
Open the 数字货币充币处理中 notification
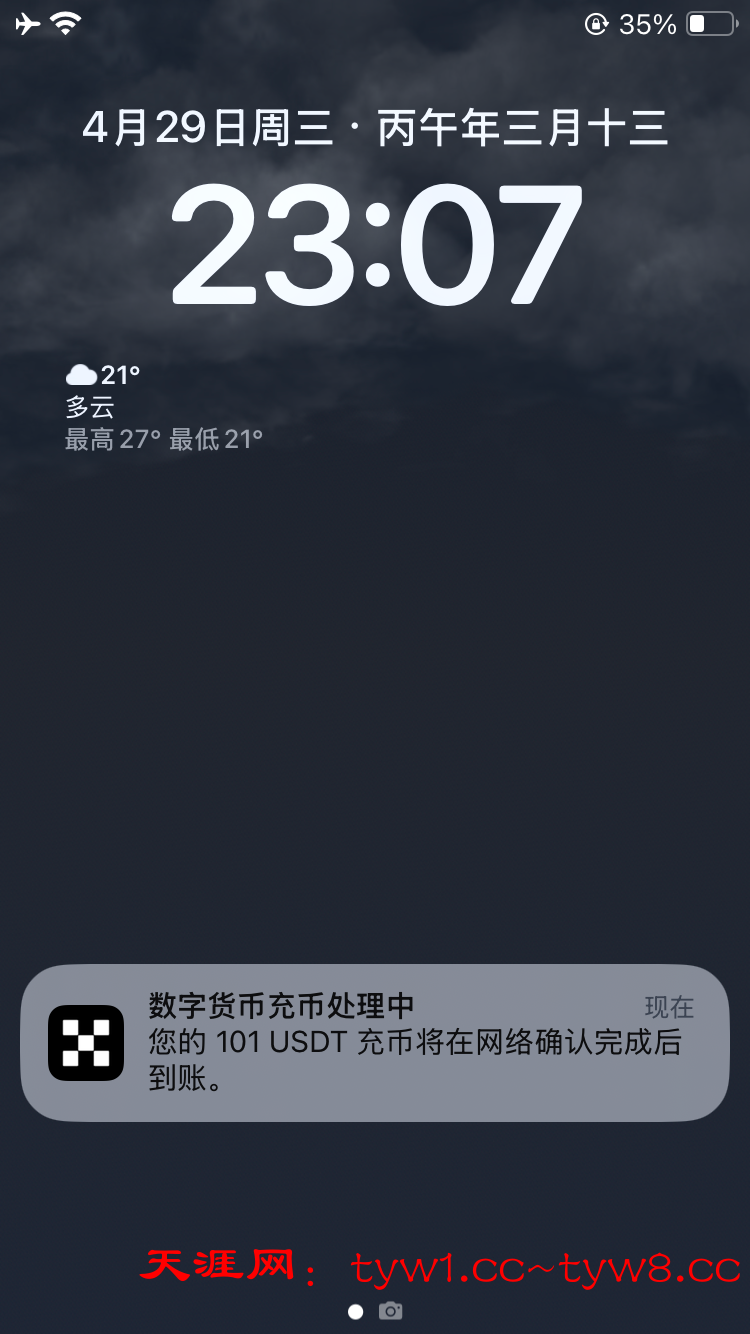pyautogui.click(x=375, y=1043)
